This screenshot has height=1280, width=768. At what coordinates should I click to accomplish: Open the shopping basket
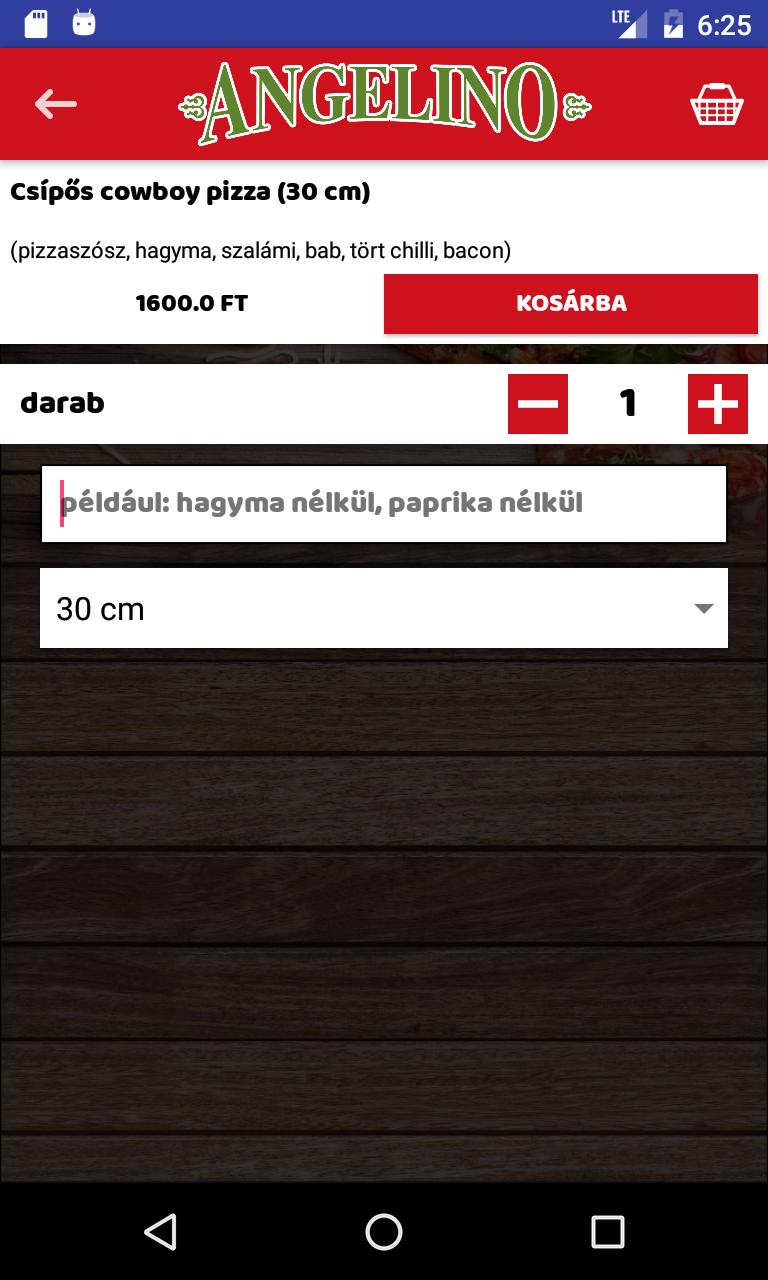[x=716, y=104]
